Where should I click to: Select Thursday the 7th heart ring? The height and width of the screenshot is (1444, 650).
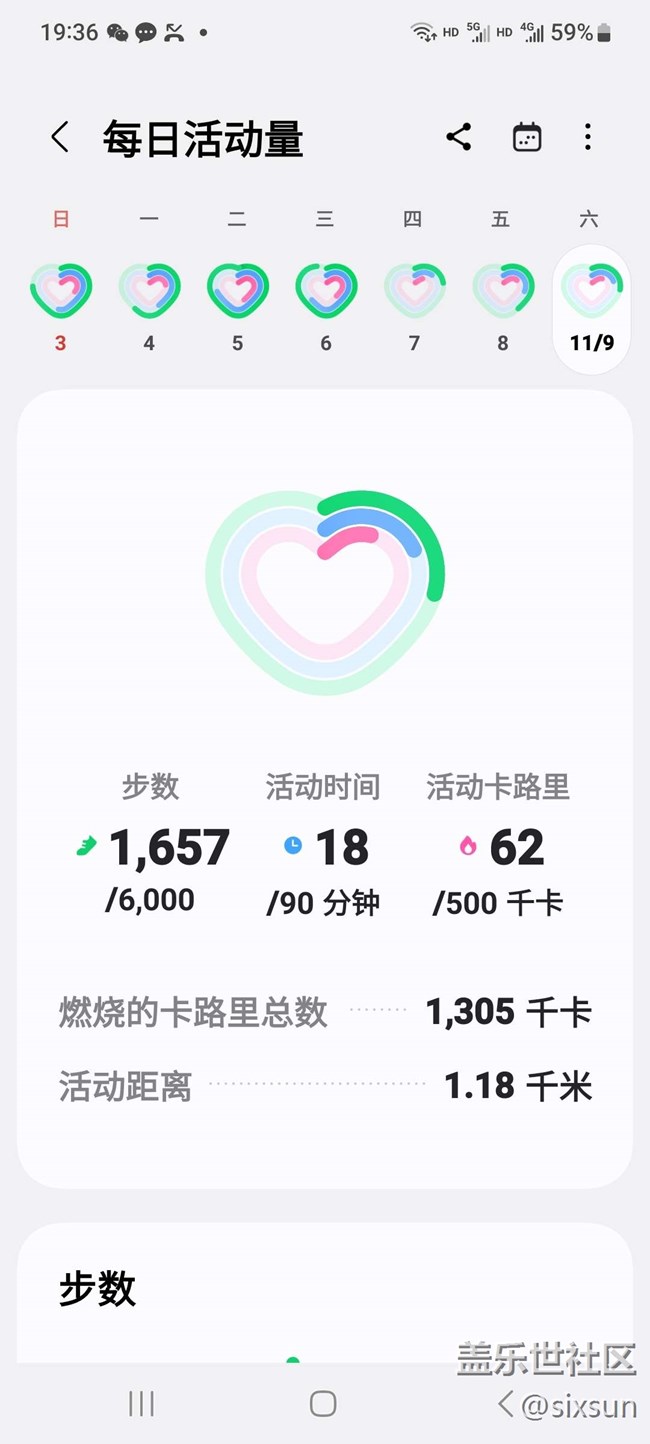point(414,290)
